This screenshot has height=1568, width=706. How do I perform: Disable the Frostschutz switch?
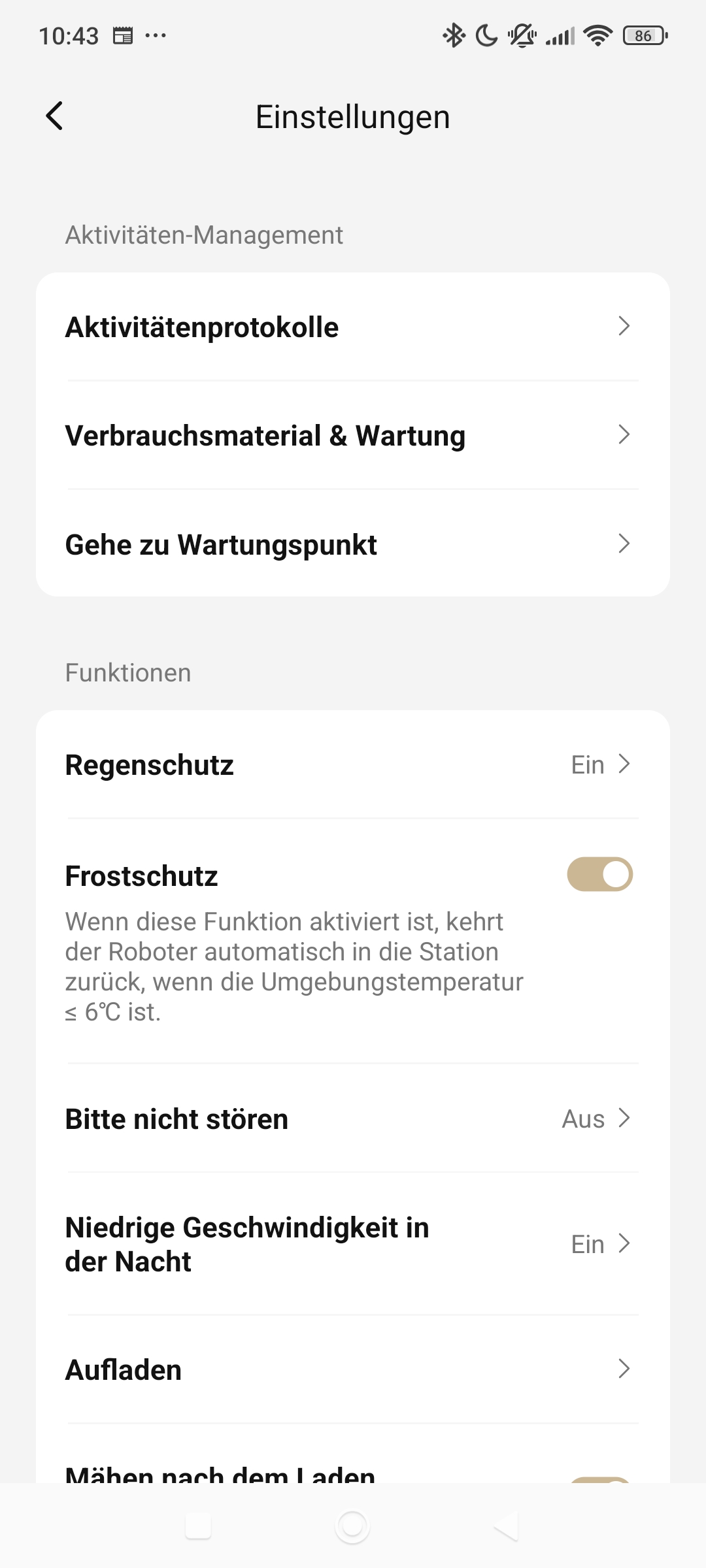pos(599,874)
